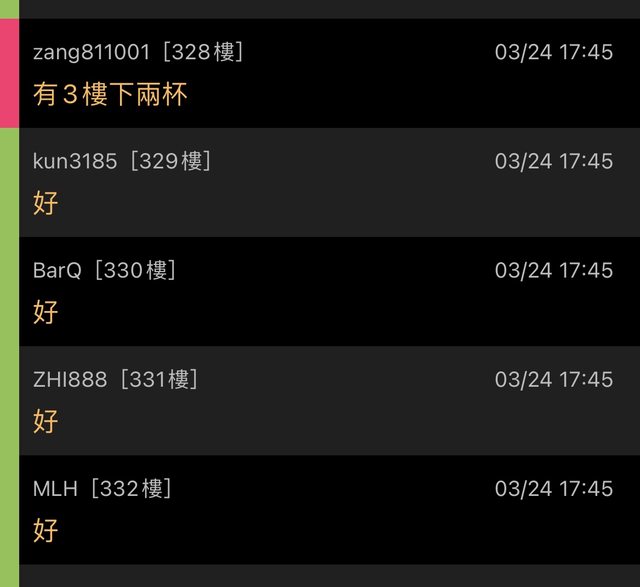This screenshot has height=587, width=640.
Task: Tap BarQ's comment on floor 330
Action: click(320, 291)
